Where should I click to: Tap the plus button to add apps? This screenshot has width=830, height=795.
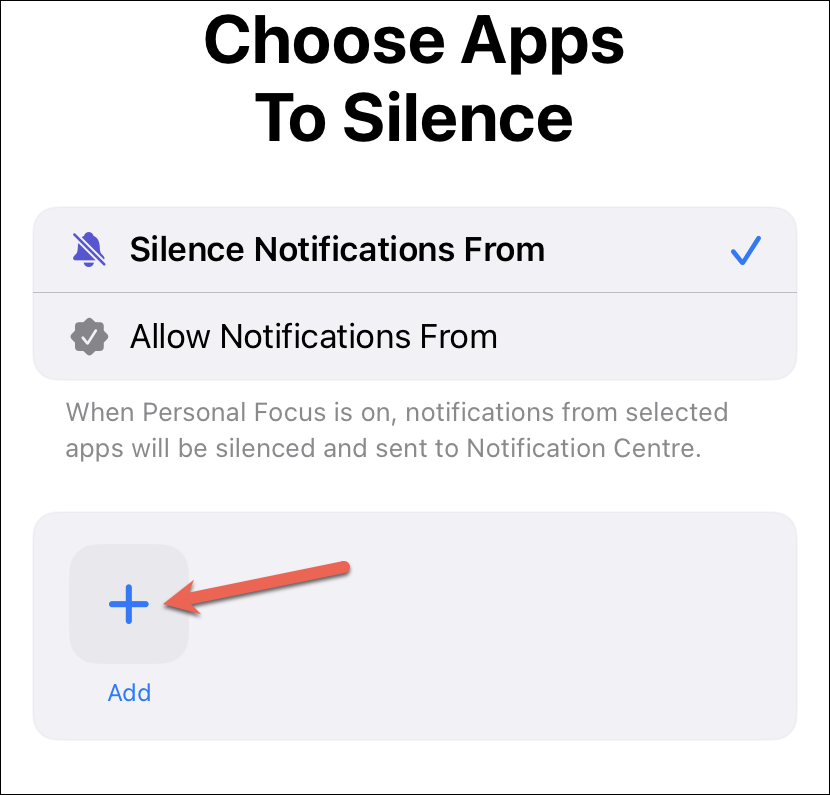point(129,604)
